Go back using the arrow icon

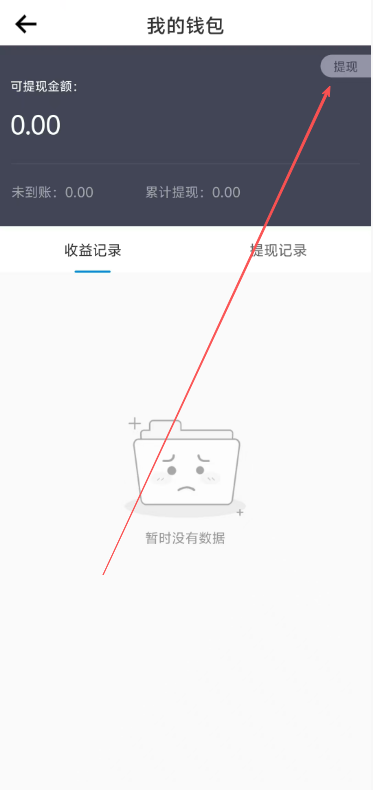26,24
